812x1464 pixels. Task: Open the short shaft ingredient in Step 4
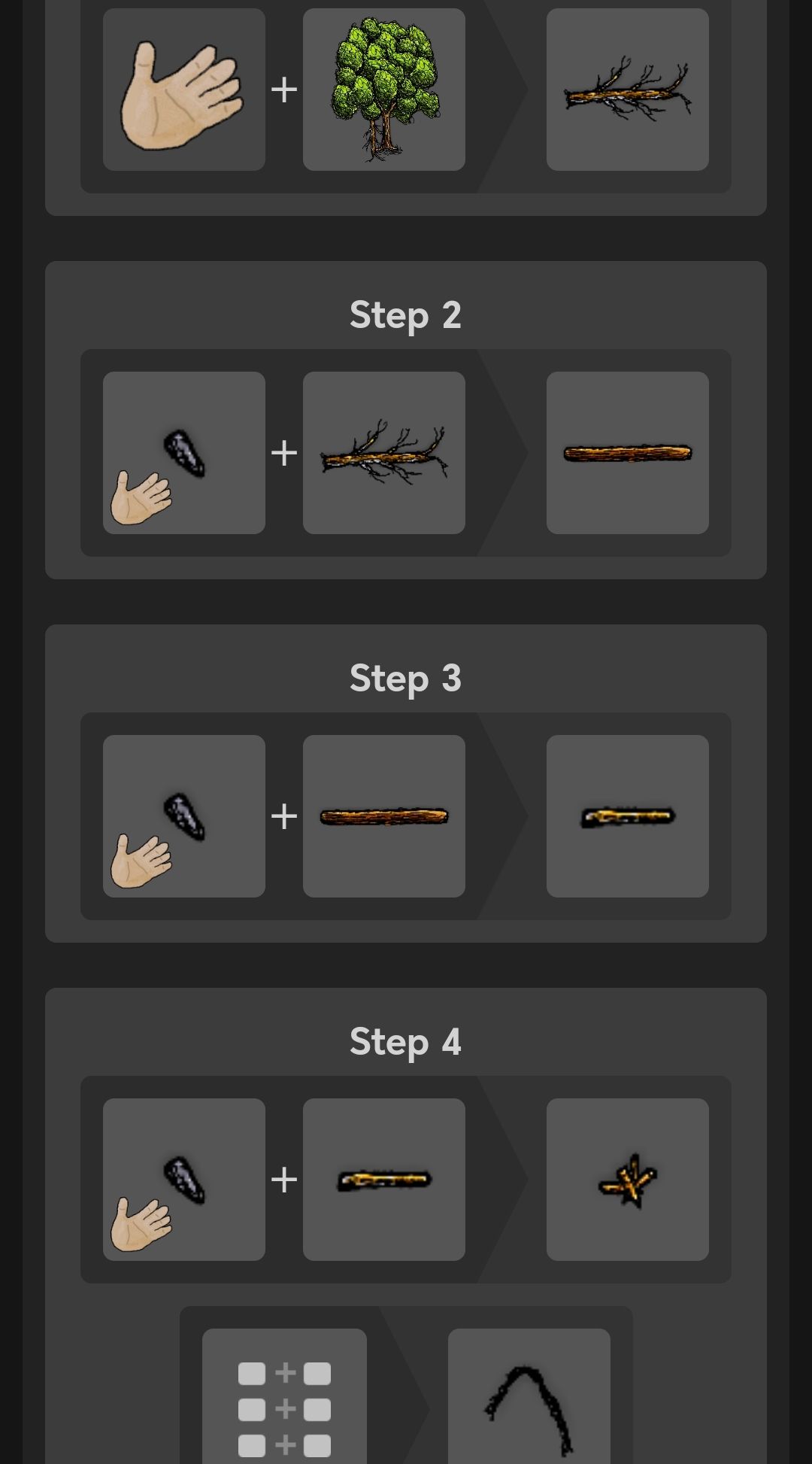pos(383,1180)
